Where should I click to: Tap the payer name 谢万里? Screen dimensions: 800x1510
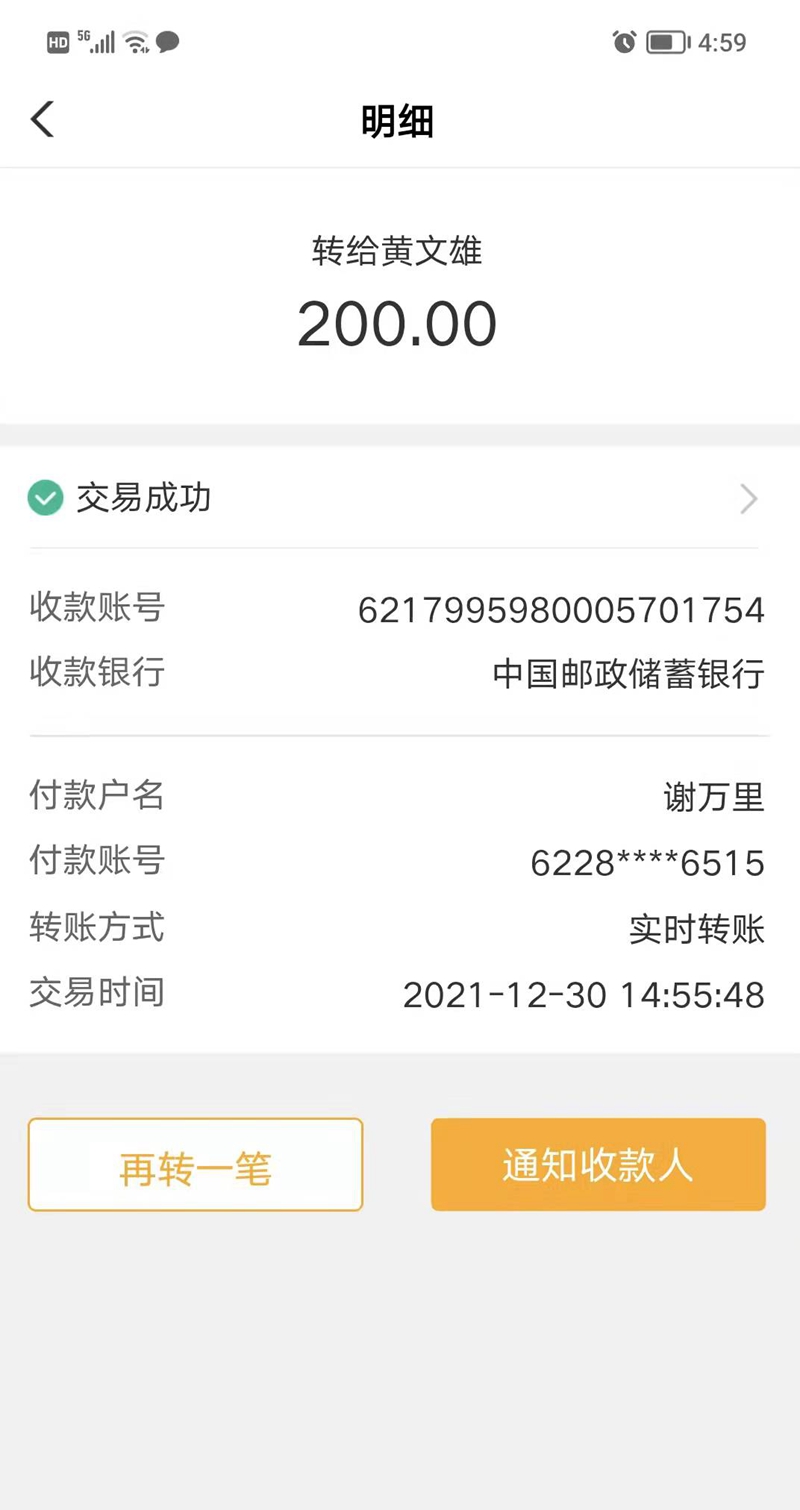point(714,796)
